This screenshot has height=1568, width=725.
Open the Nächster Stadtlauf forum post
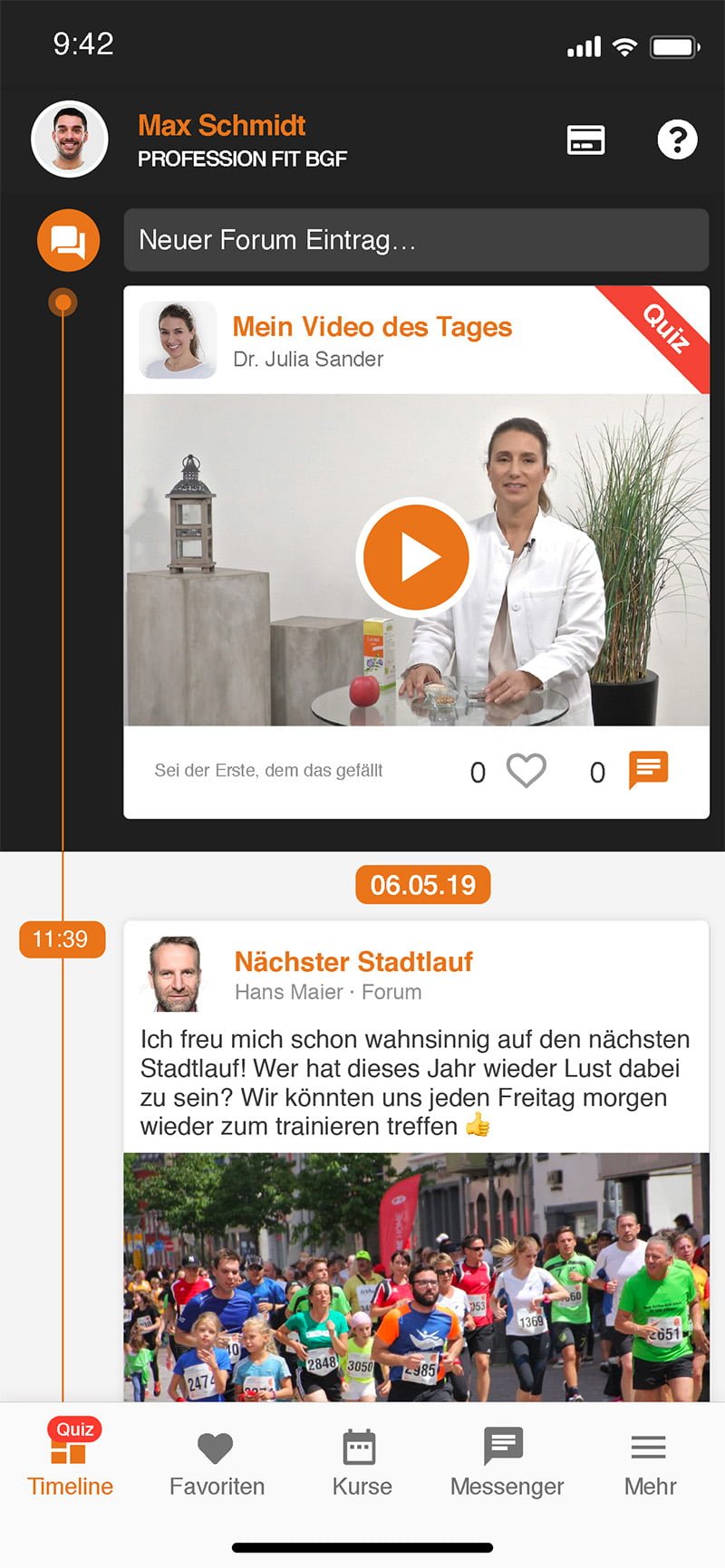[353, 961]
